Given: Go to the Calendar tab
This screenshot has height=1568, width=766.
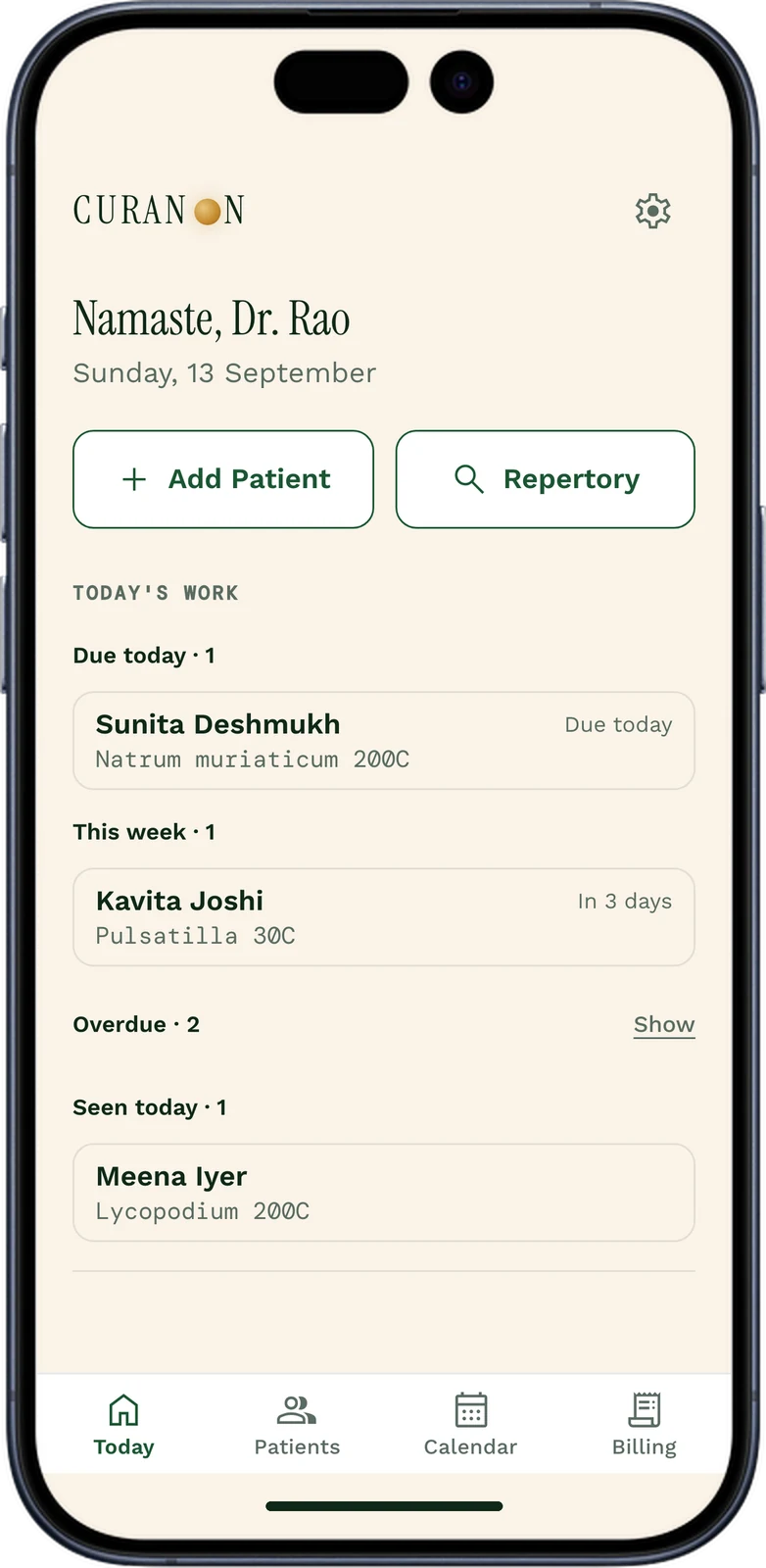Looking at the screenshot, I should click(x=470, y=1426).
